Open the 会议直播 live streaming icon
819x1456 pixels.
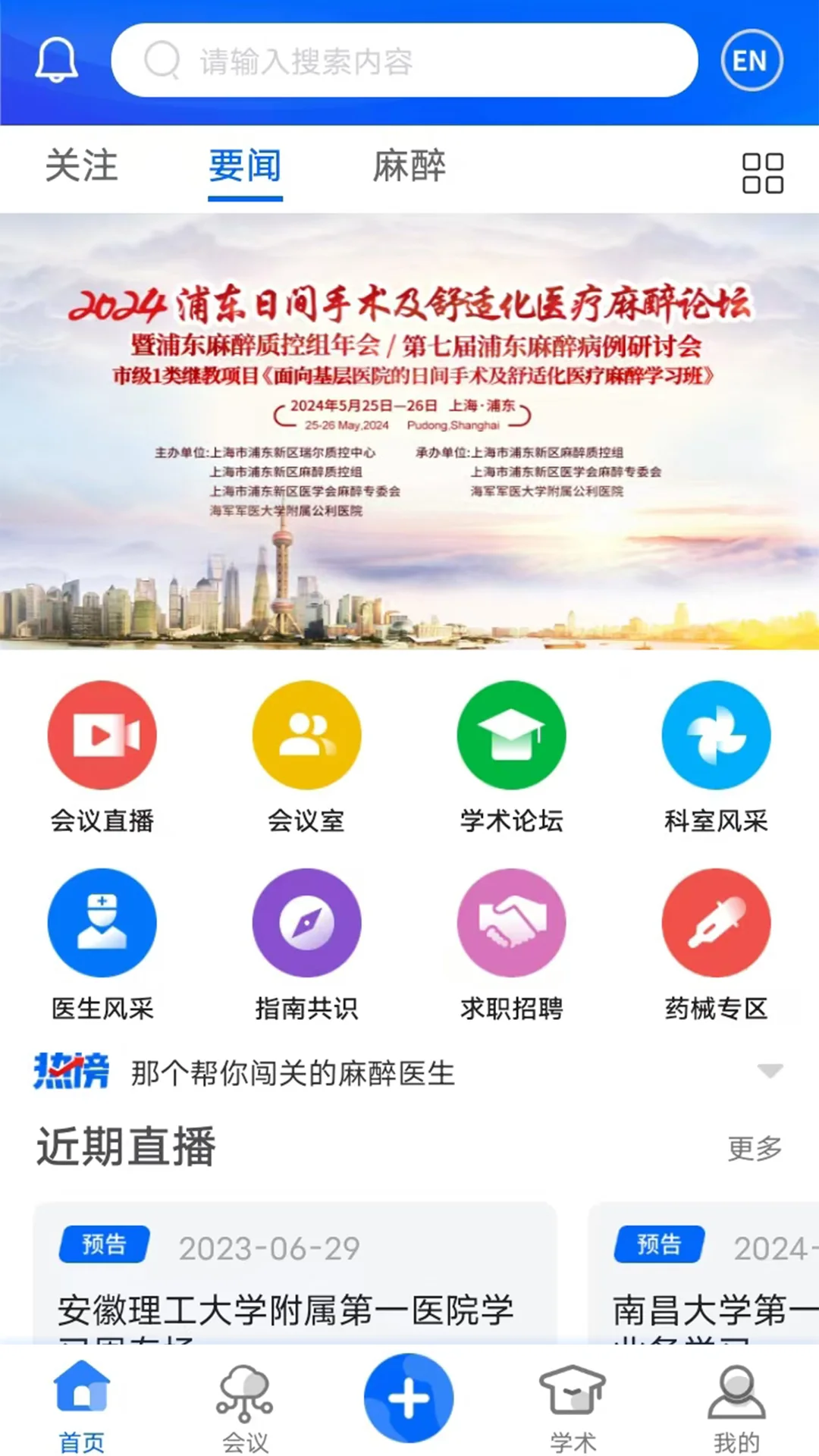102,734
